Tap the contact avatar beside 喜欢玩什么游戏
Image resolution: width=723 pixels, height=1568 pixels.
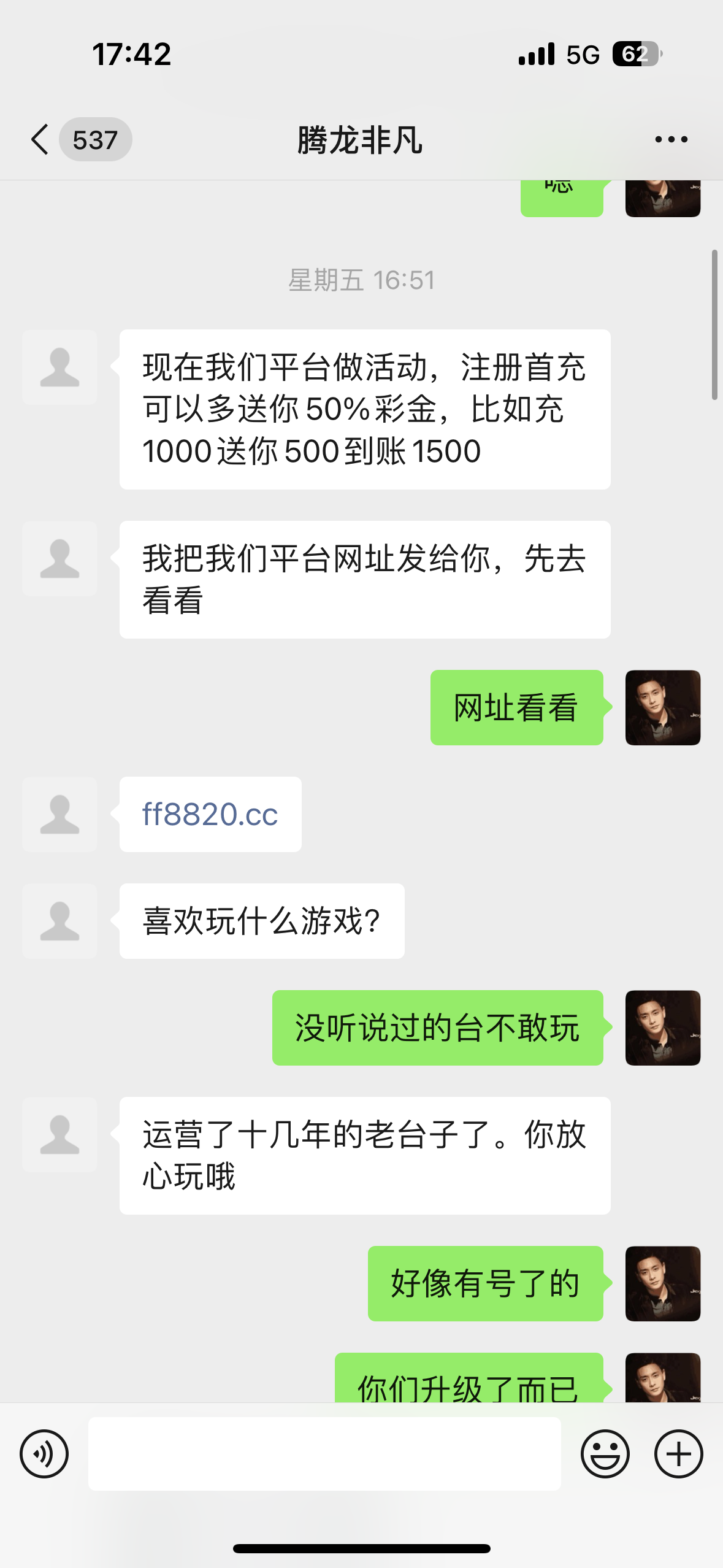pyautogui.click(x=59, y=921)
